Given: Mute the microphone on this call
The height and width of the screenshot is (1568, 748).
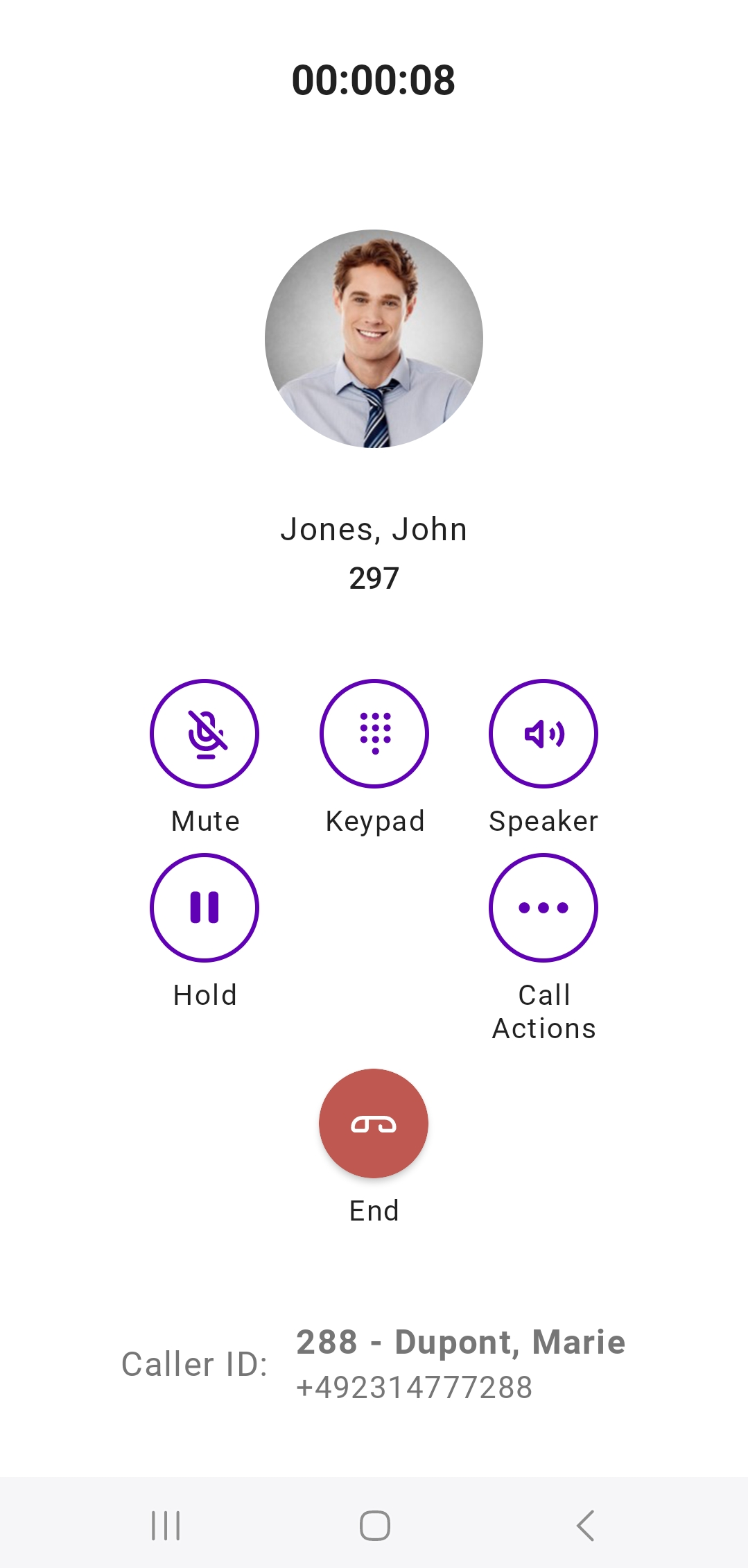Looking at the screenshot, I should tap(205, 734).
